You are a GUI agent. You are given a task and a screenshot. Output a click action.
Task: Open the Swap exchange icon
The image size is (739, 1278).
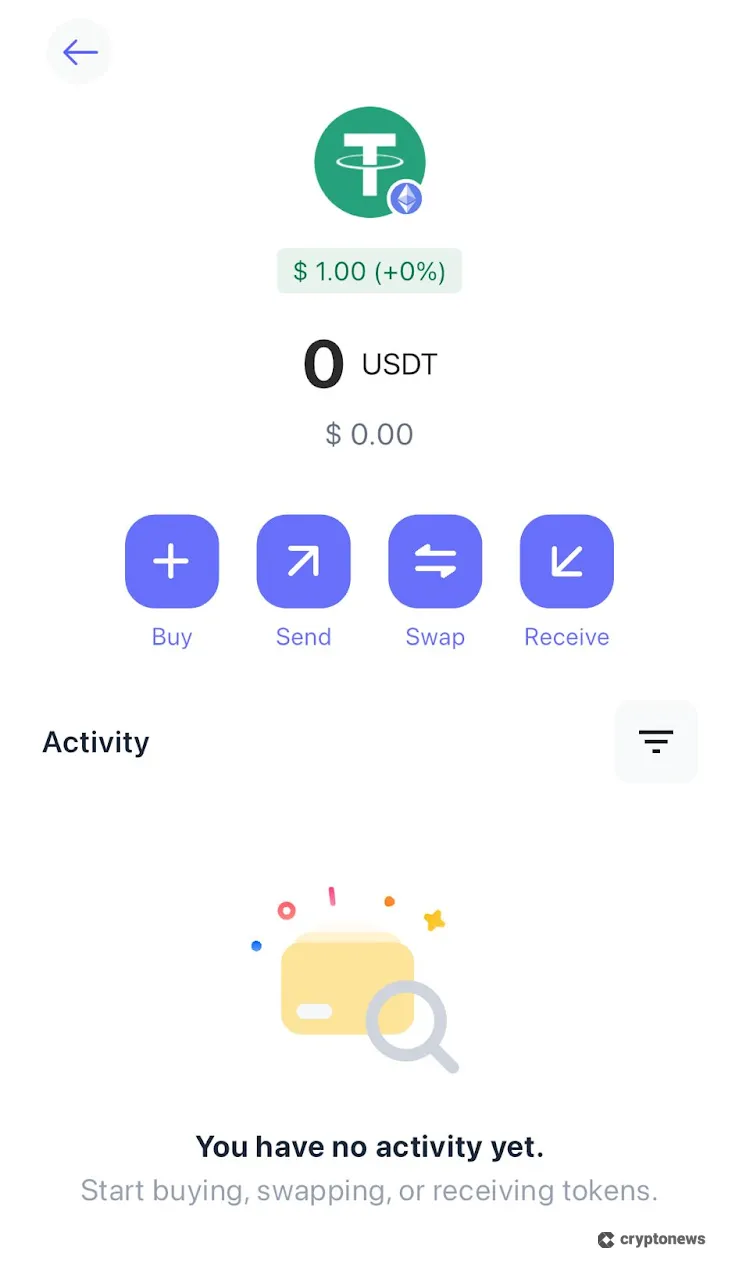click(x=435, y=561)
